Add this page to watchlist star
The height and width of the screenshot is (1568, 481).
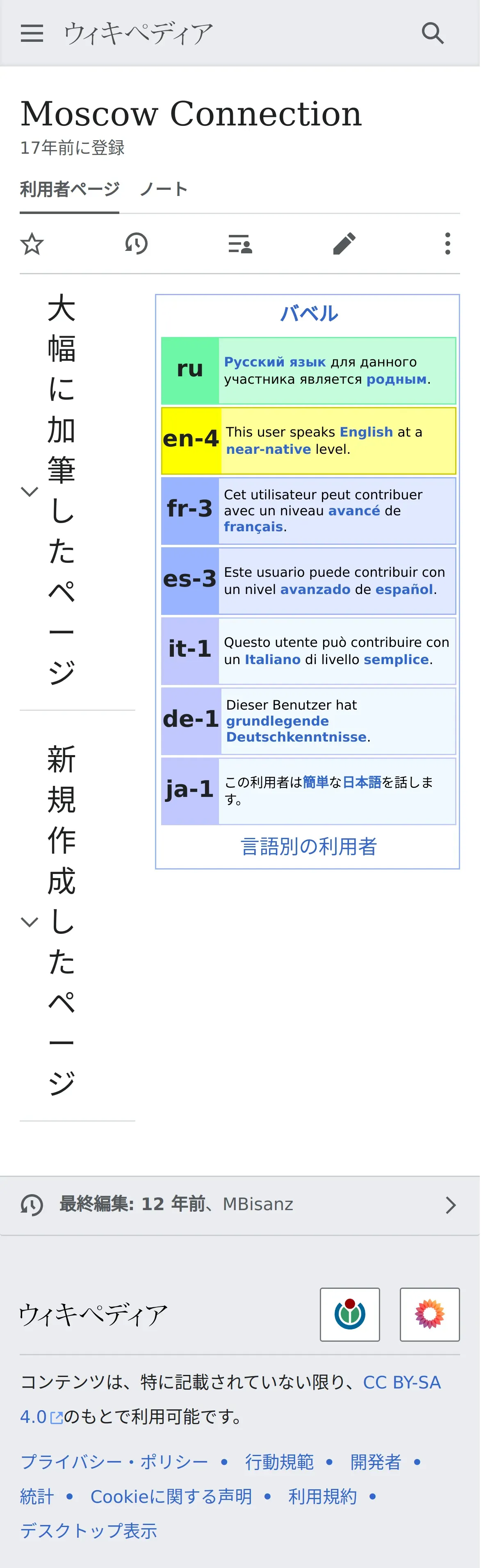point(32,244)
